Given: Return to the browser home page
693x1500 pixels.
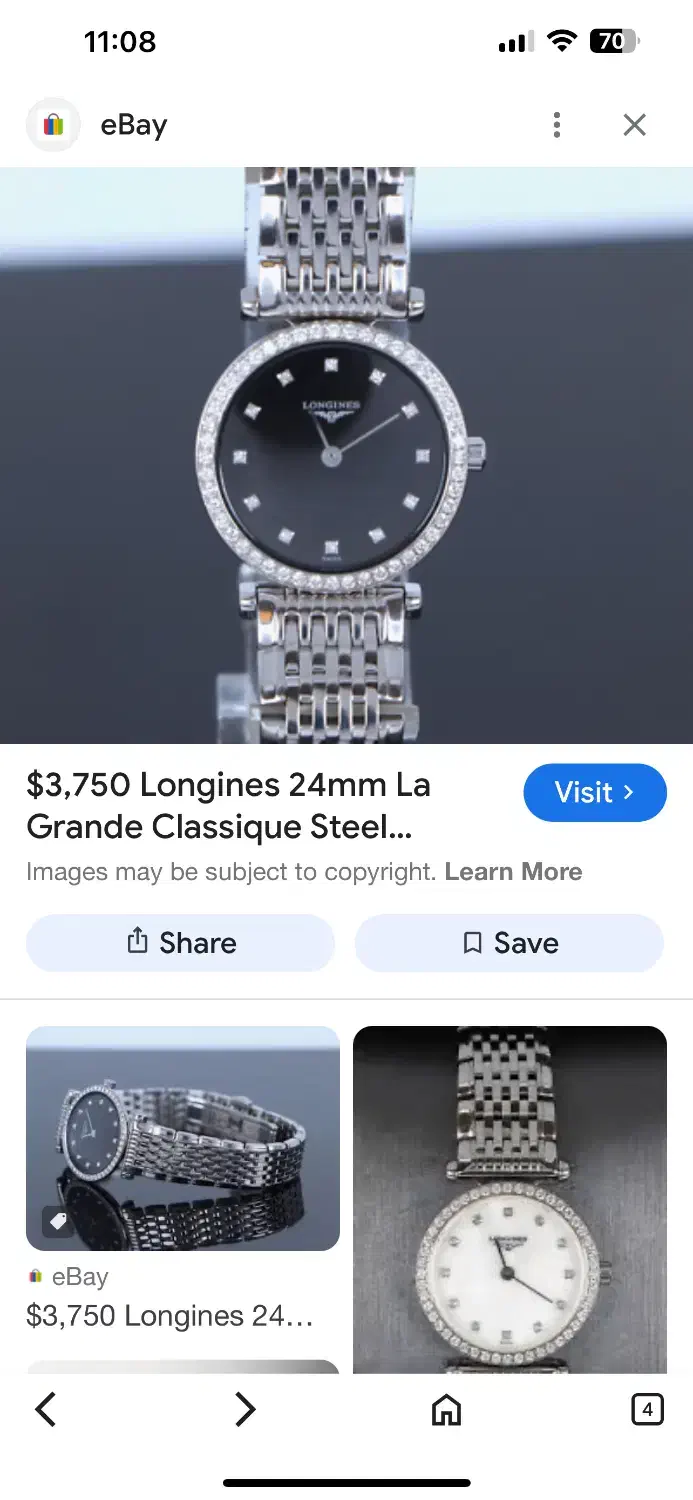Looking at the screenshot, I should point(446,1409).
